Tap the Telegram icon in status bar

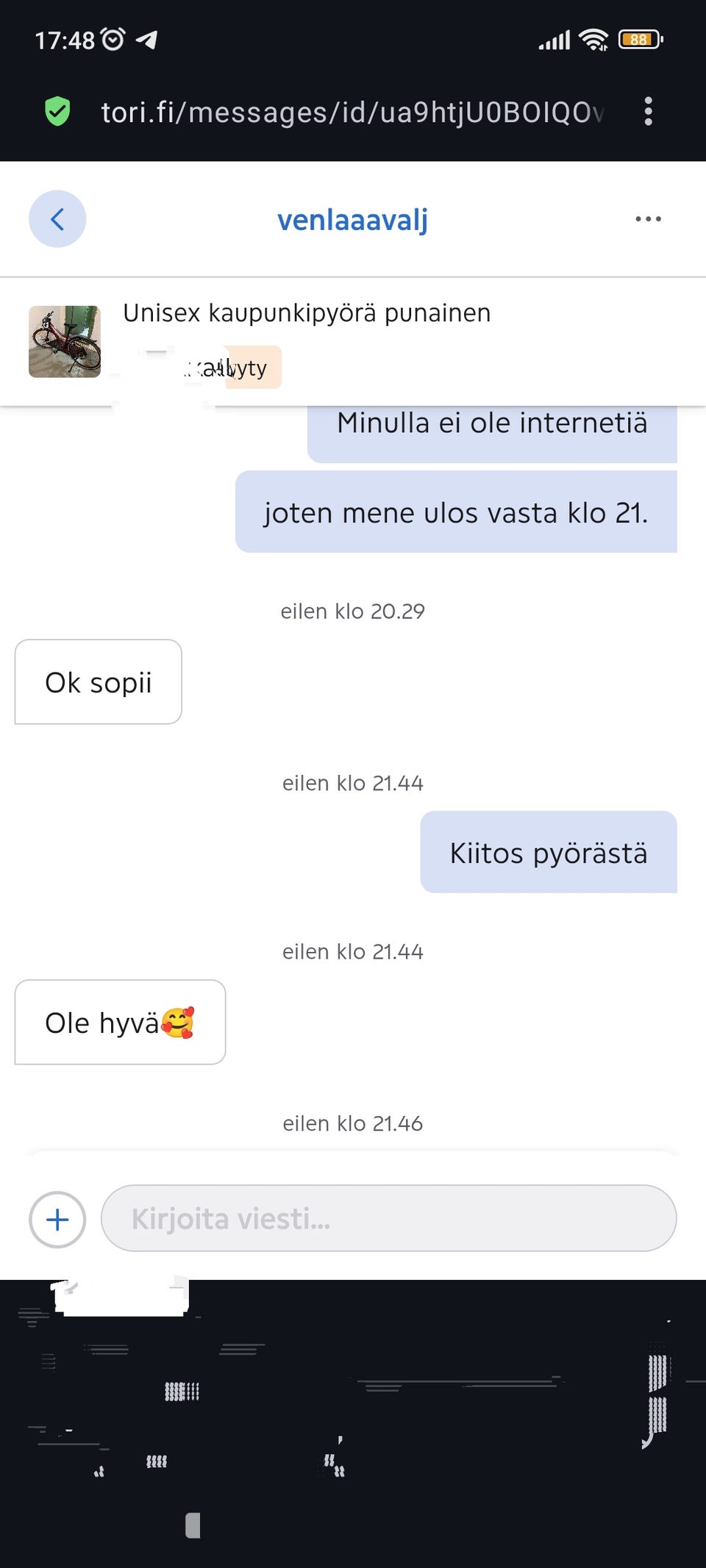[146, 40]
